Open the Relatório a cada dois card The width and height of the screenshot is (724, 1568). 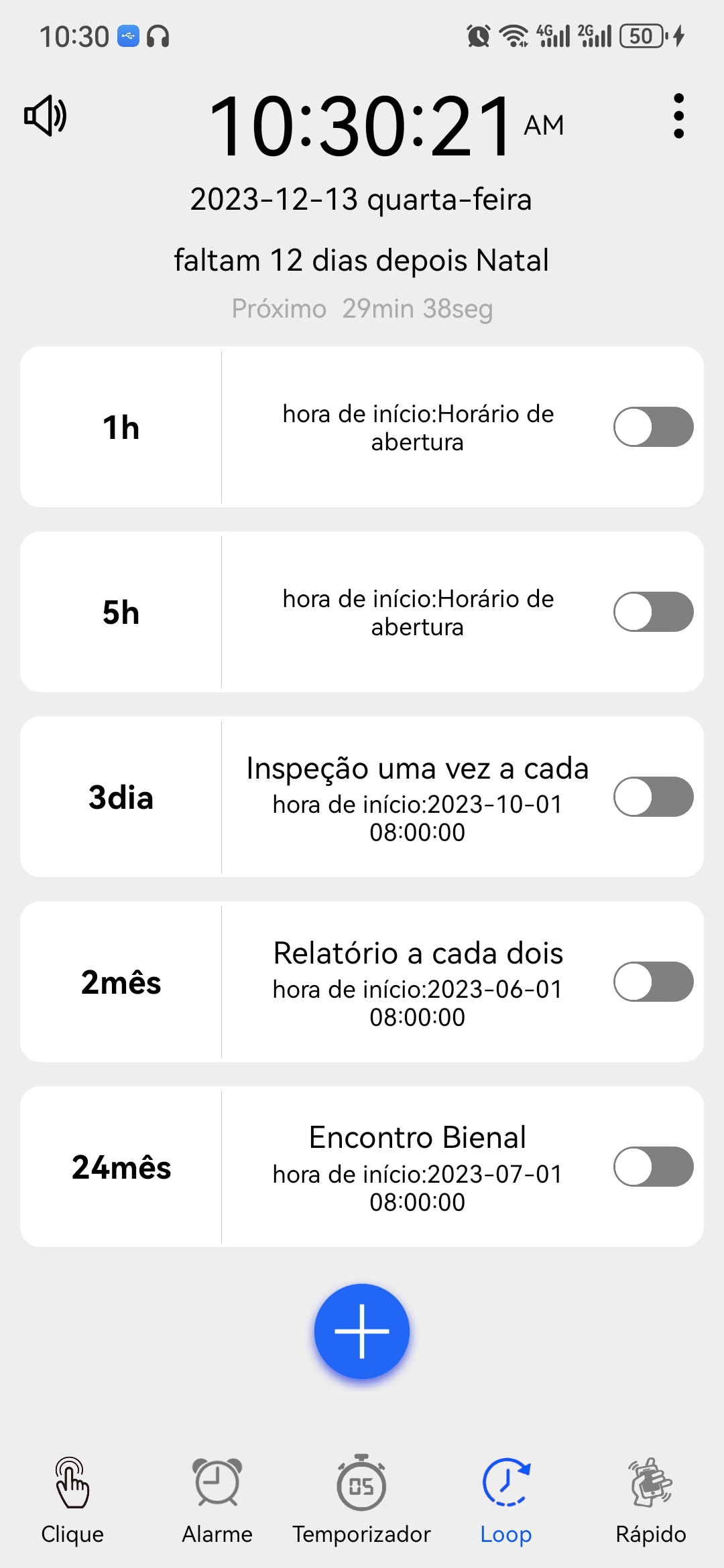click(362, 982)
